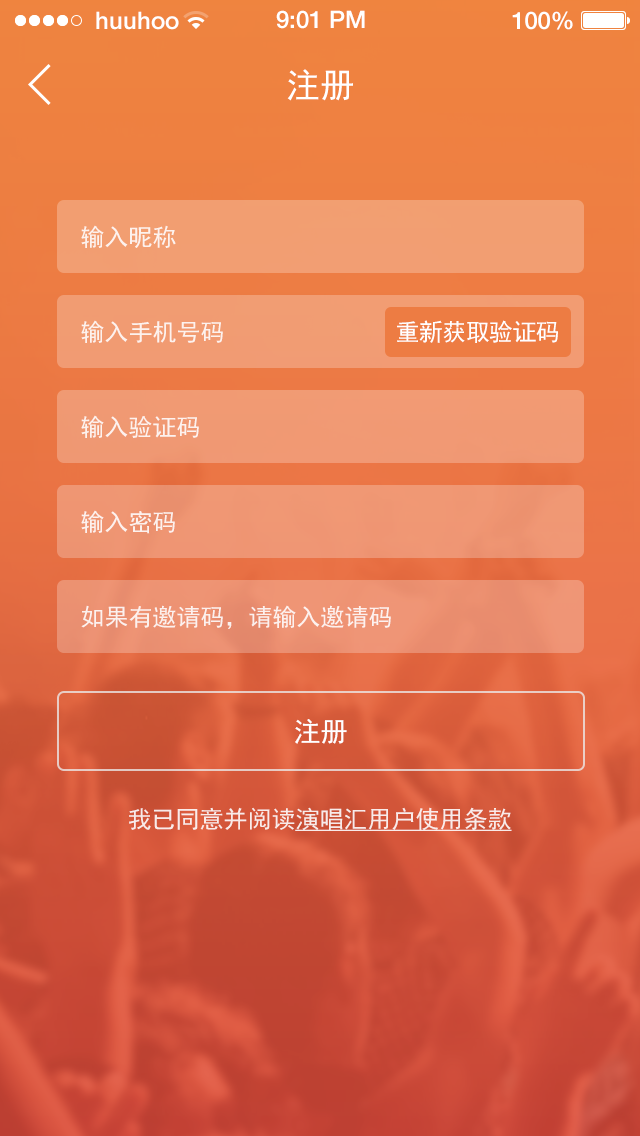Viewport: 640px width, 1136px height.
Task: Select the verification code field 输入验证码
Action: (x=320, y=427)
